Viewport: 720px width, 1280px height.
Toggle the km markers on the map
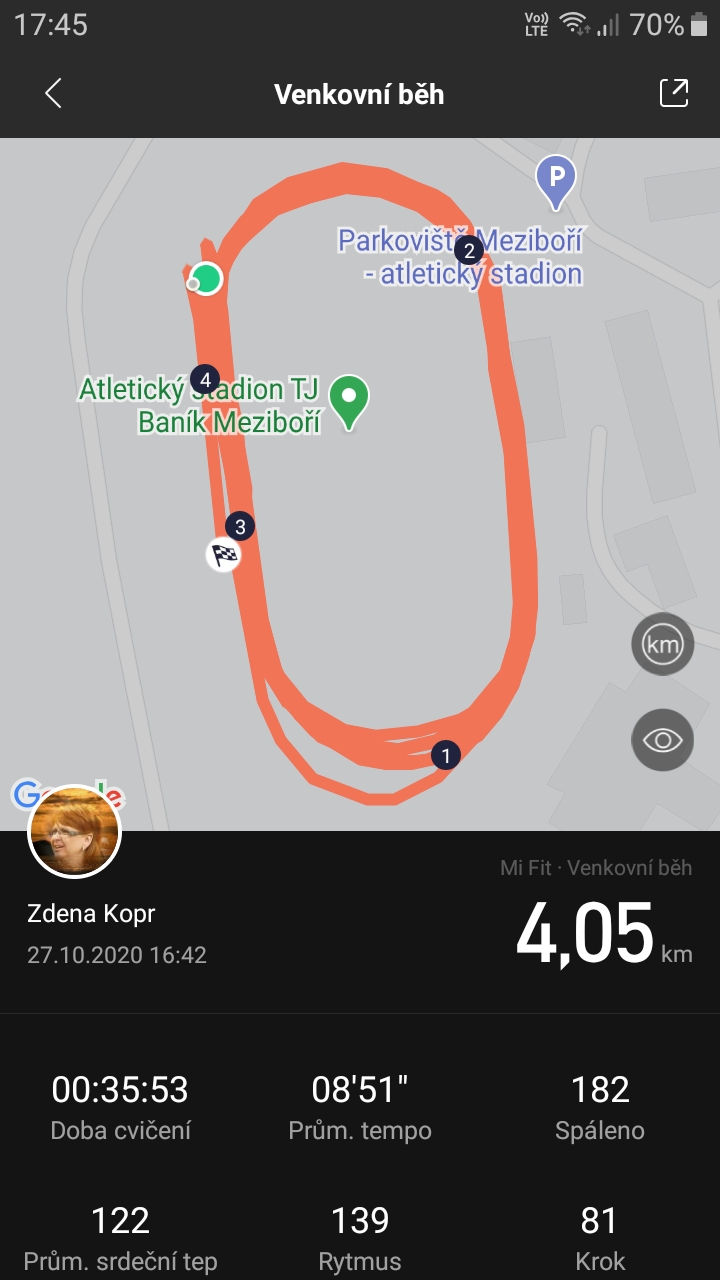[662, 645]
